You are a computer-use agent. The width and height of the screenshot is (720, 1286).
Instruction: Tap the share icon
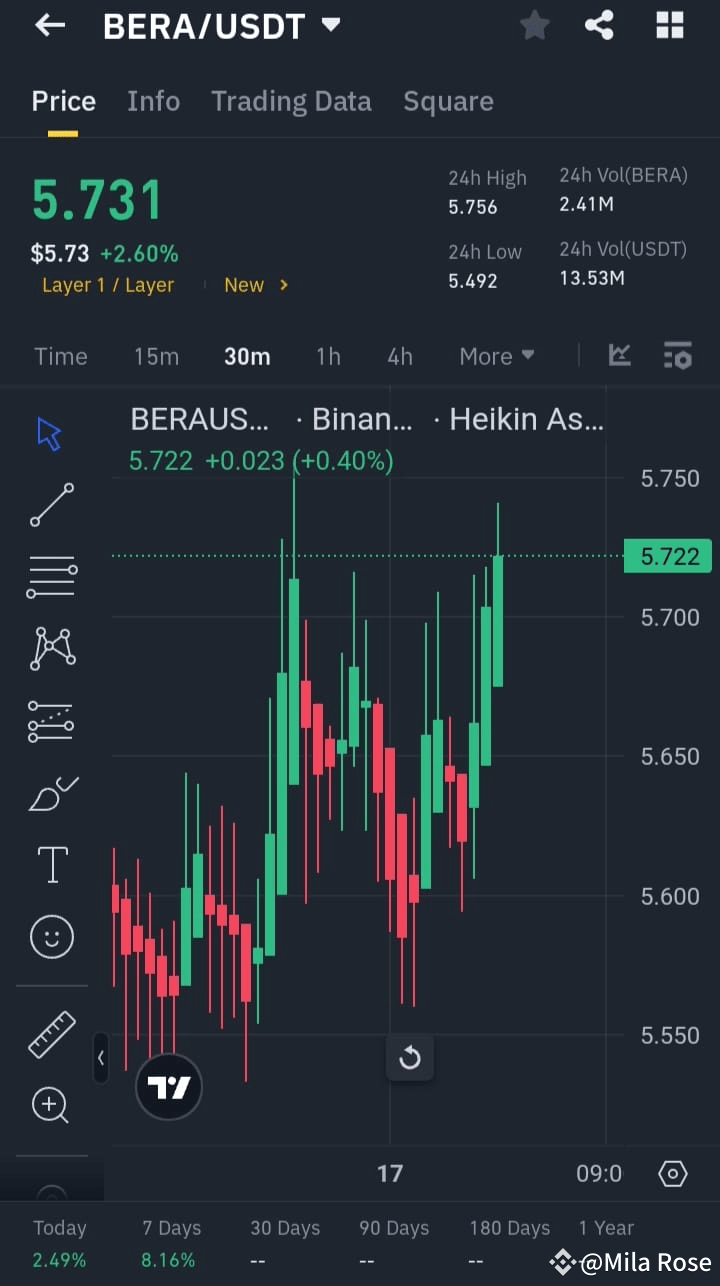coord(599,25)
